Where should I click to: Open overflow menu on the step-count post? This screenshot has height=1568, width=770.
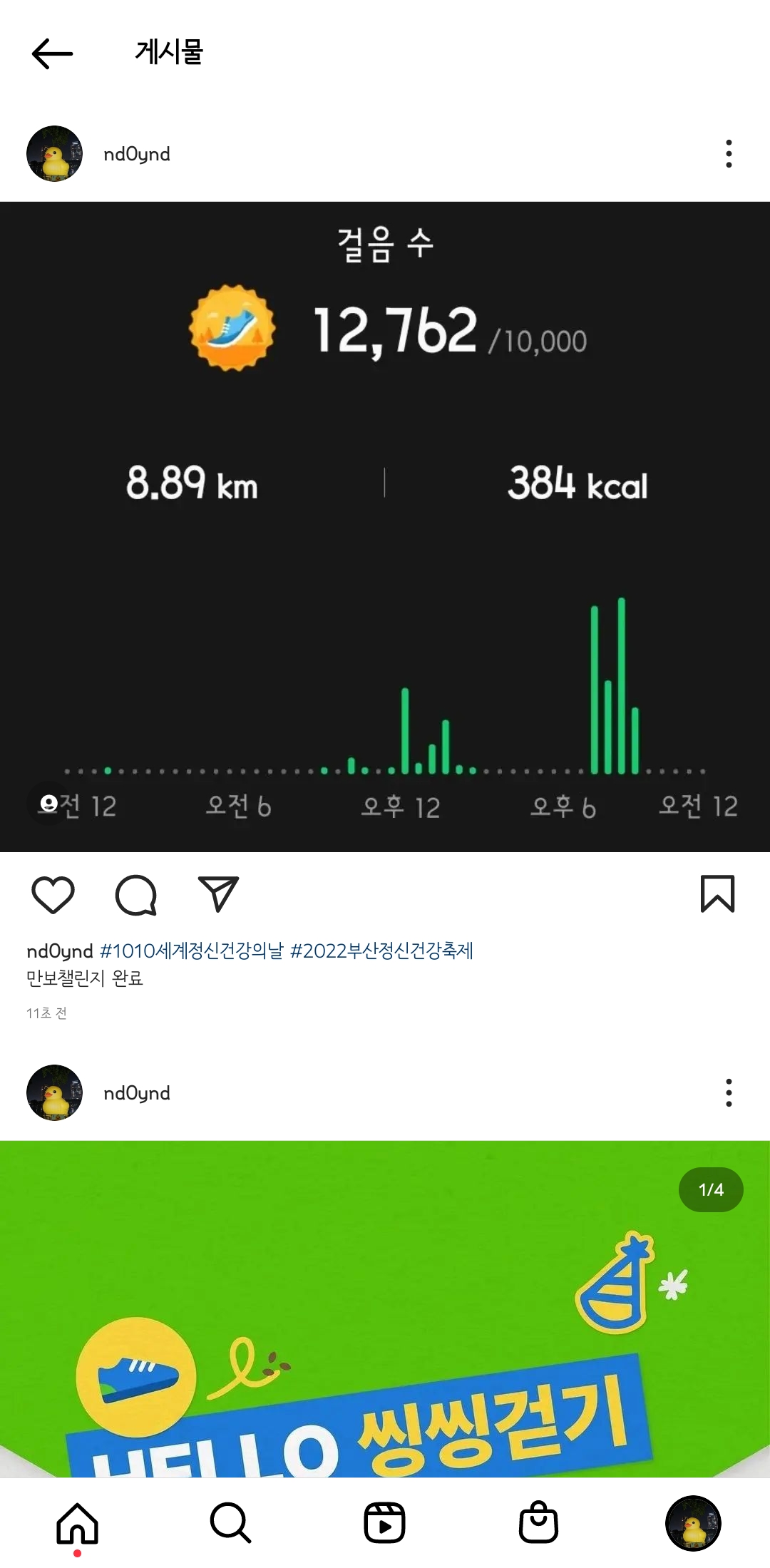tap(728, 154)
